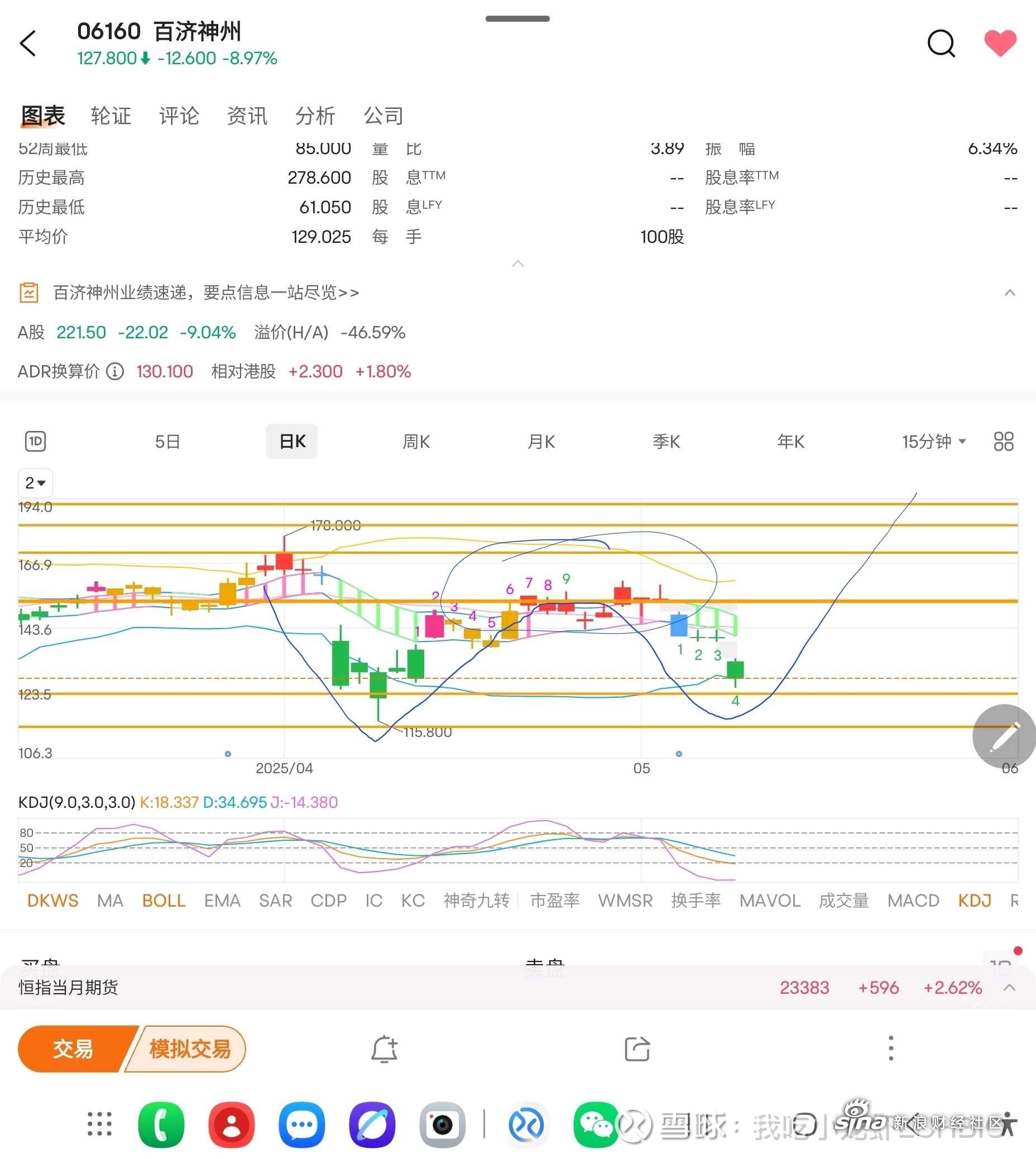
Task: Select the 周K chart period
Action: tap(416, 442)
